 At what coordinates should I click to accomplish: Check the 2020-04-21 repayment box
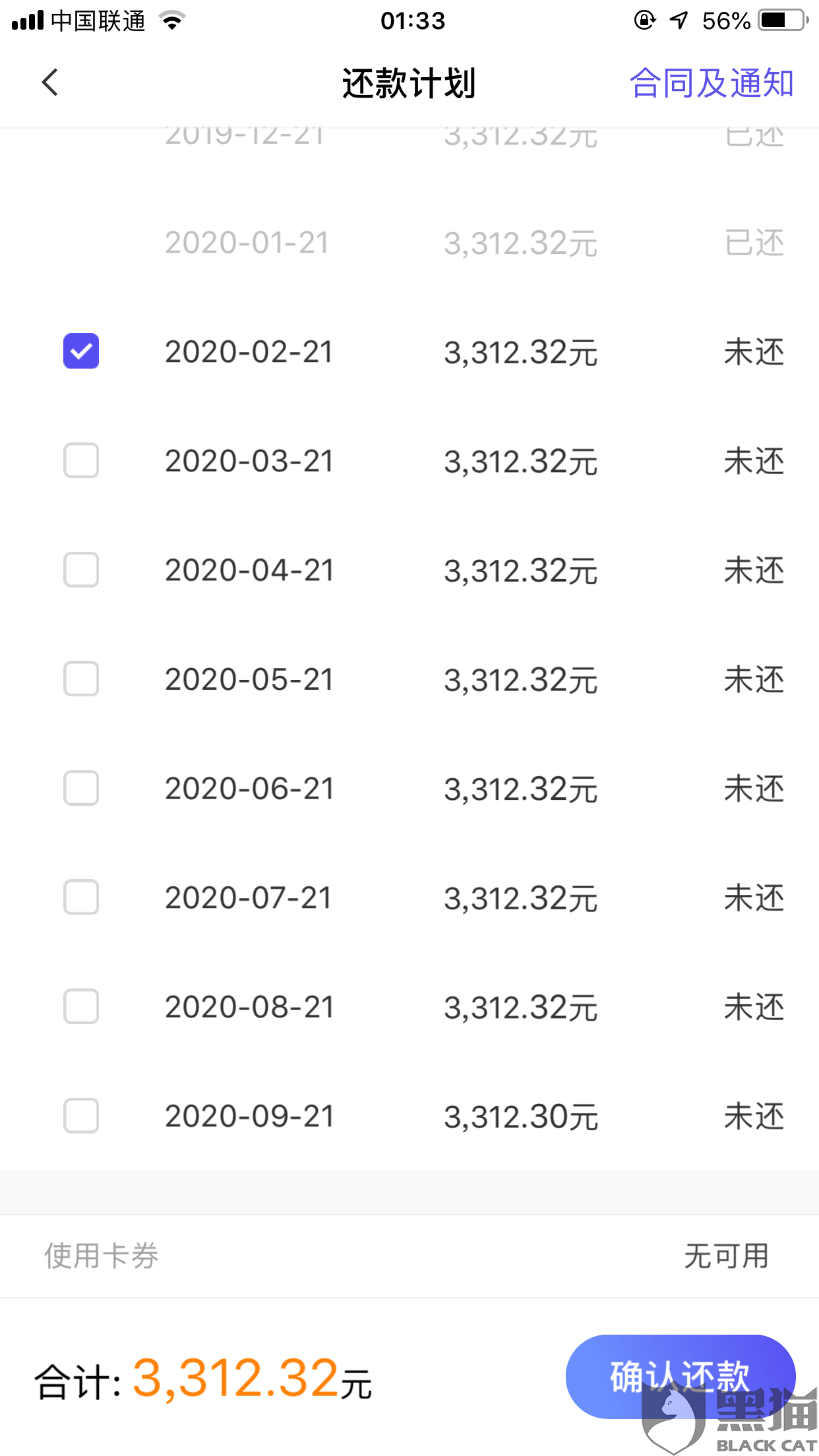[x=81, y=570]
